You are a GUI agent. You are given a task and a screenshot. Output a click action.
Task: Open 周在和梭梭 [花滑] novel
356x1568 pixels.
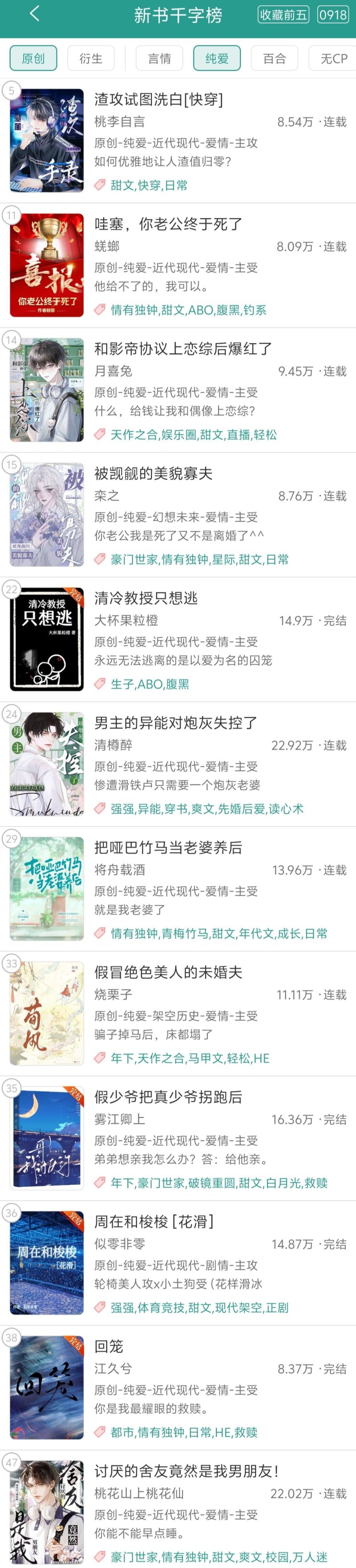[154, 1222]
